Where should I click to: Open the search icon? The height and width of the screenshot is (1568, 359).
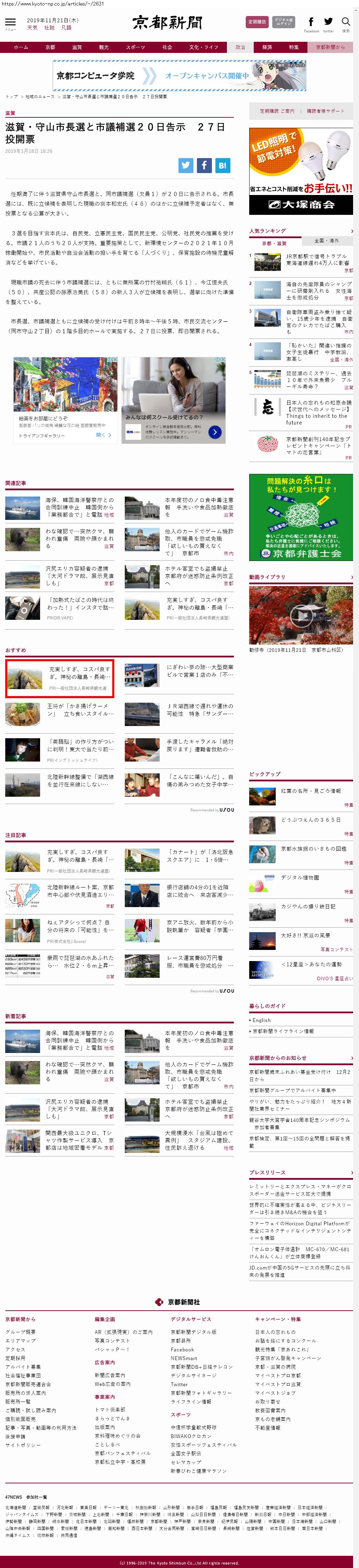click(346, 23)
